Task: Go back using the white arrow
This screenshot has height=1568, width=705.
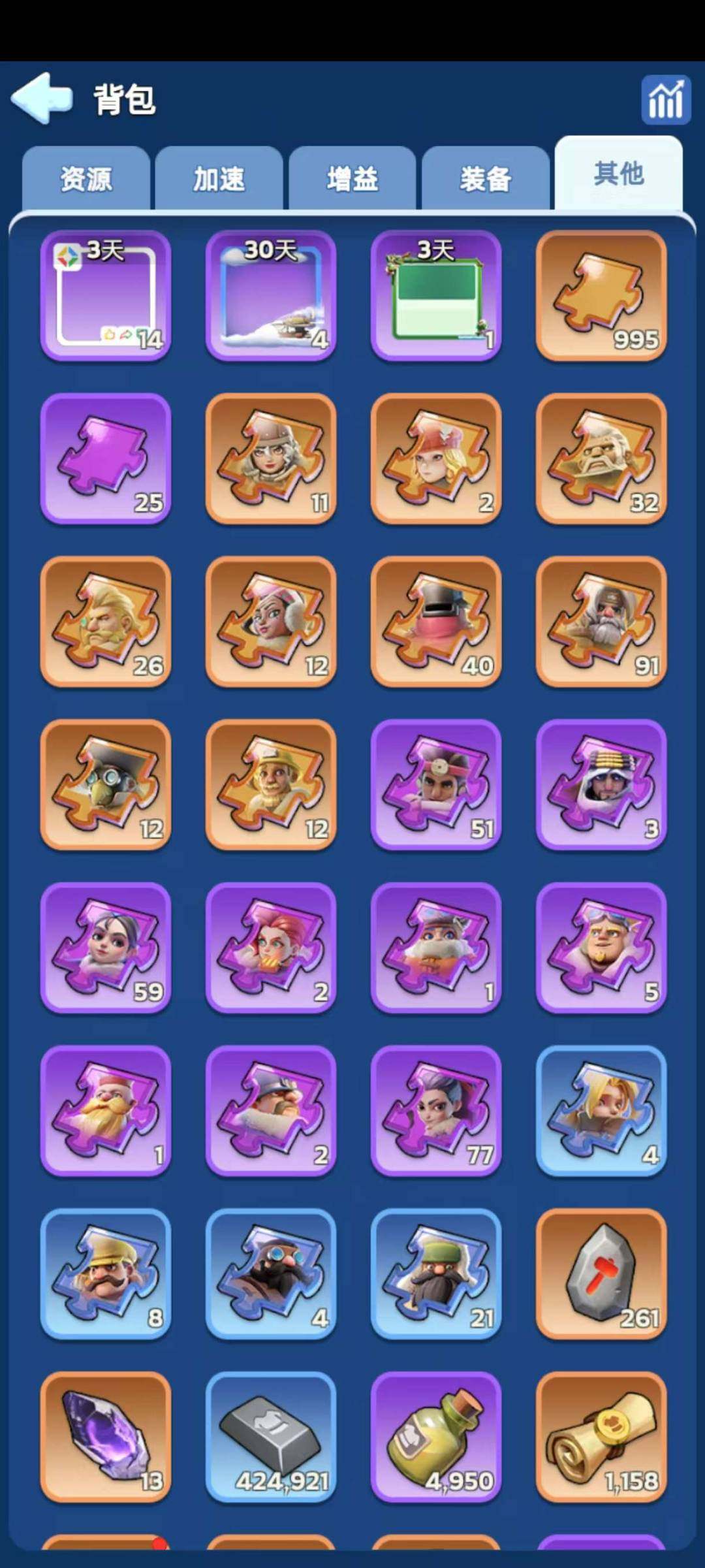Action: point(42,98)
